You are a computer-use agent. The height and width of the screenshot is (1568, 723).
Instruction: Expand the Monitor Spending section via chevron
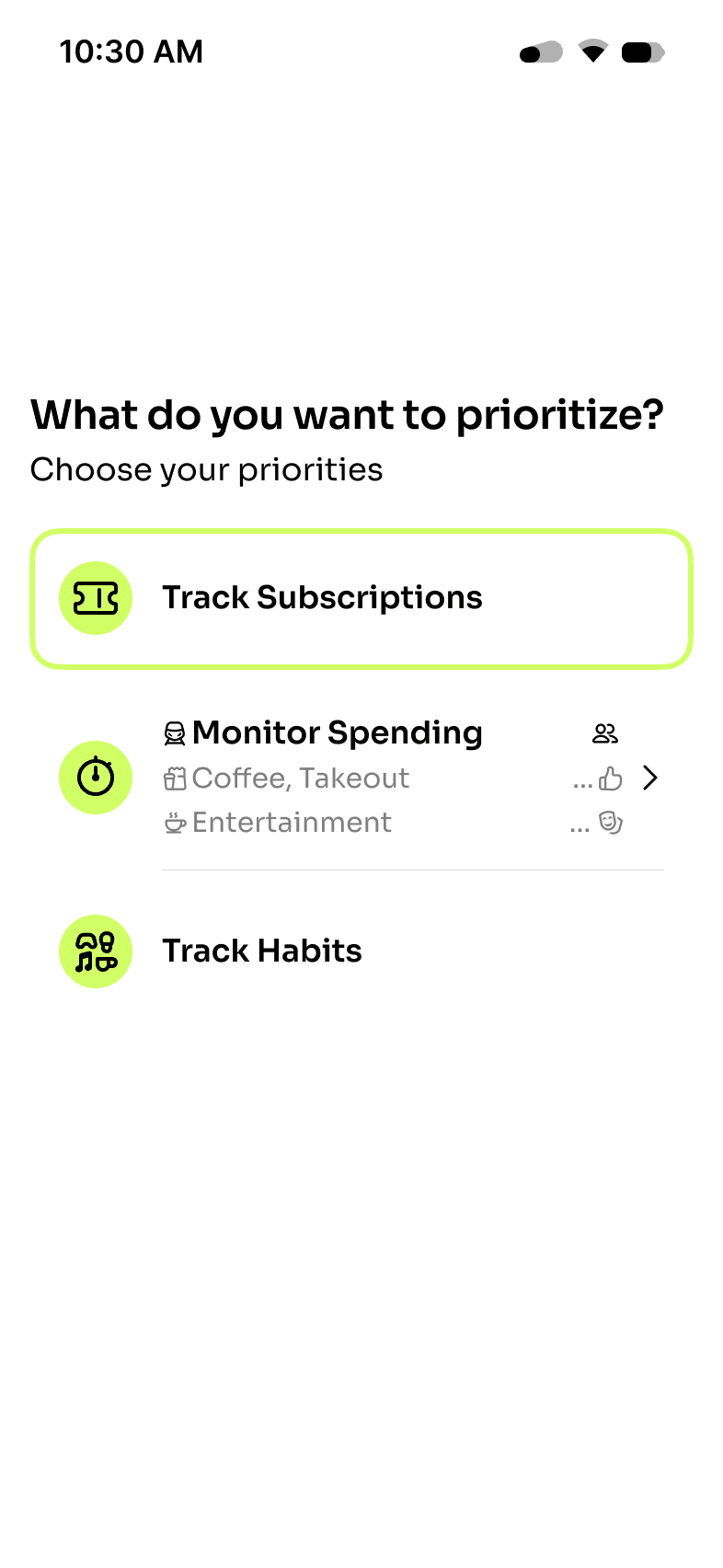click(x=651, y=778)
